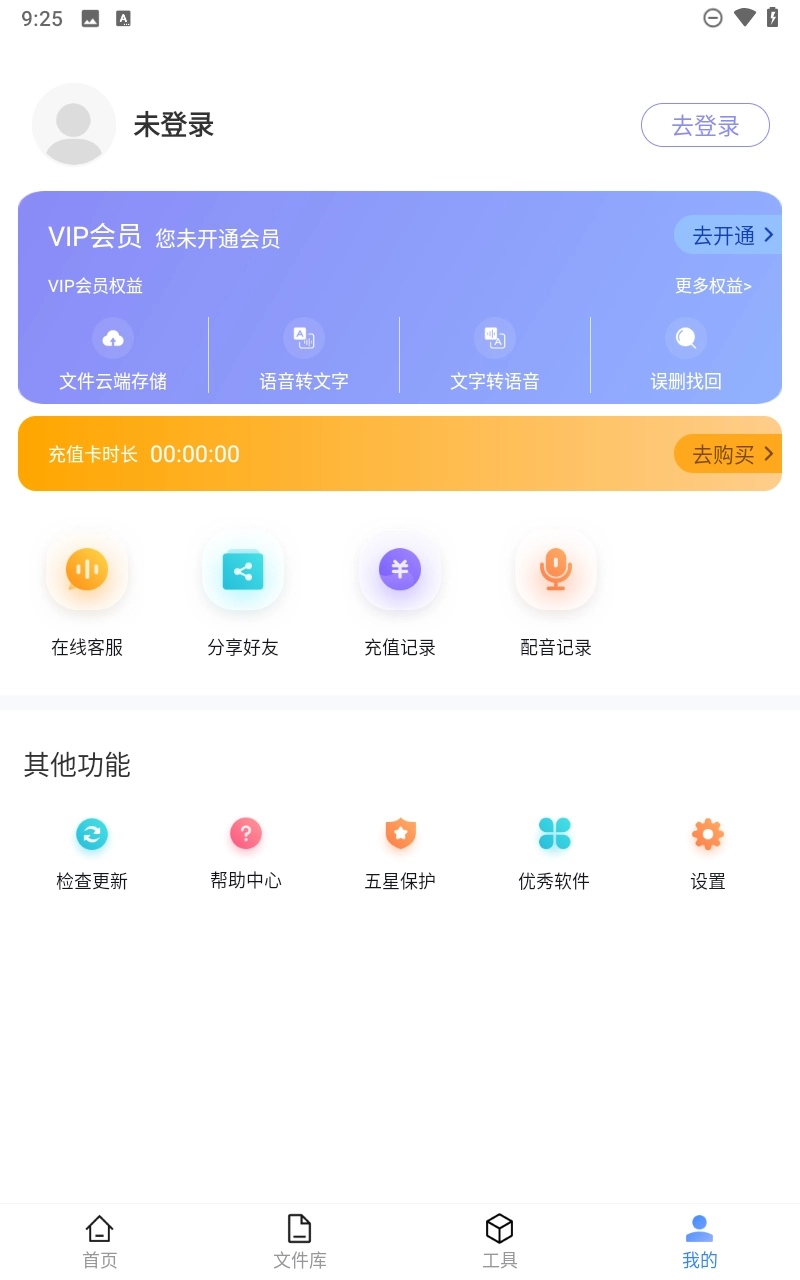This screenshot has width=800, height=1280.
Task: Open 优秀软件 recommended apps
Action: pyautogui.click(x=554, y=852)
